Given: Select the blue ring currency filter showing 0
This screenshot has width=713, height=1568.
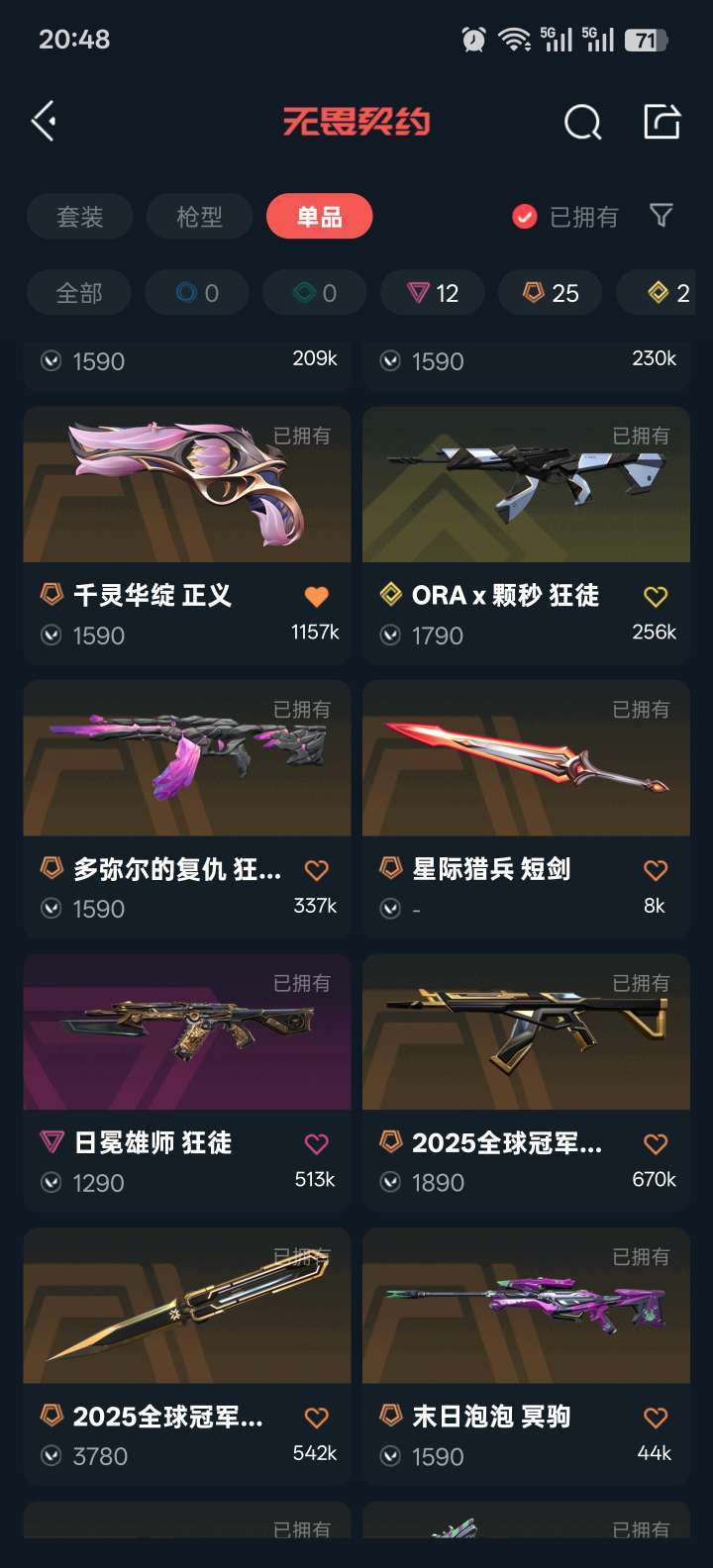Looking at the screenshot, I should [196, 292].
